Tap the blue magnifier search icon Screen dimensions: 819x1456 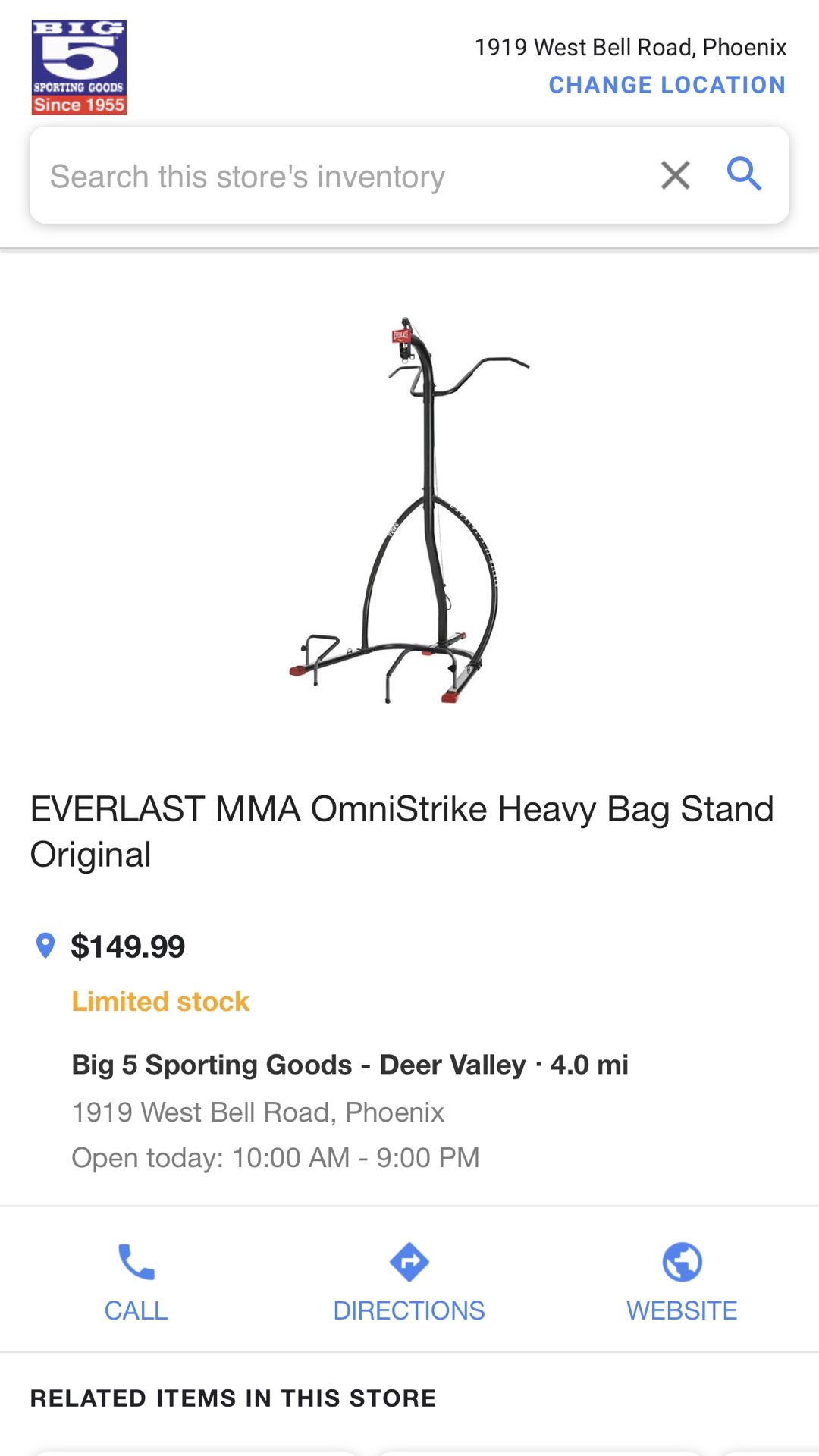(x=744, y=174)
